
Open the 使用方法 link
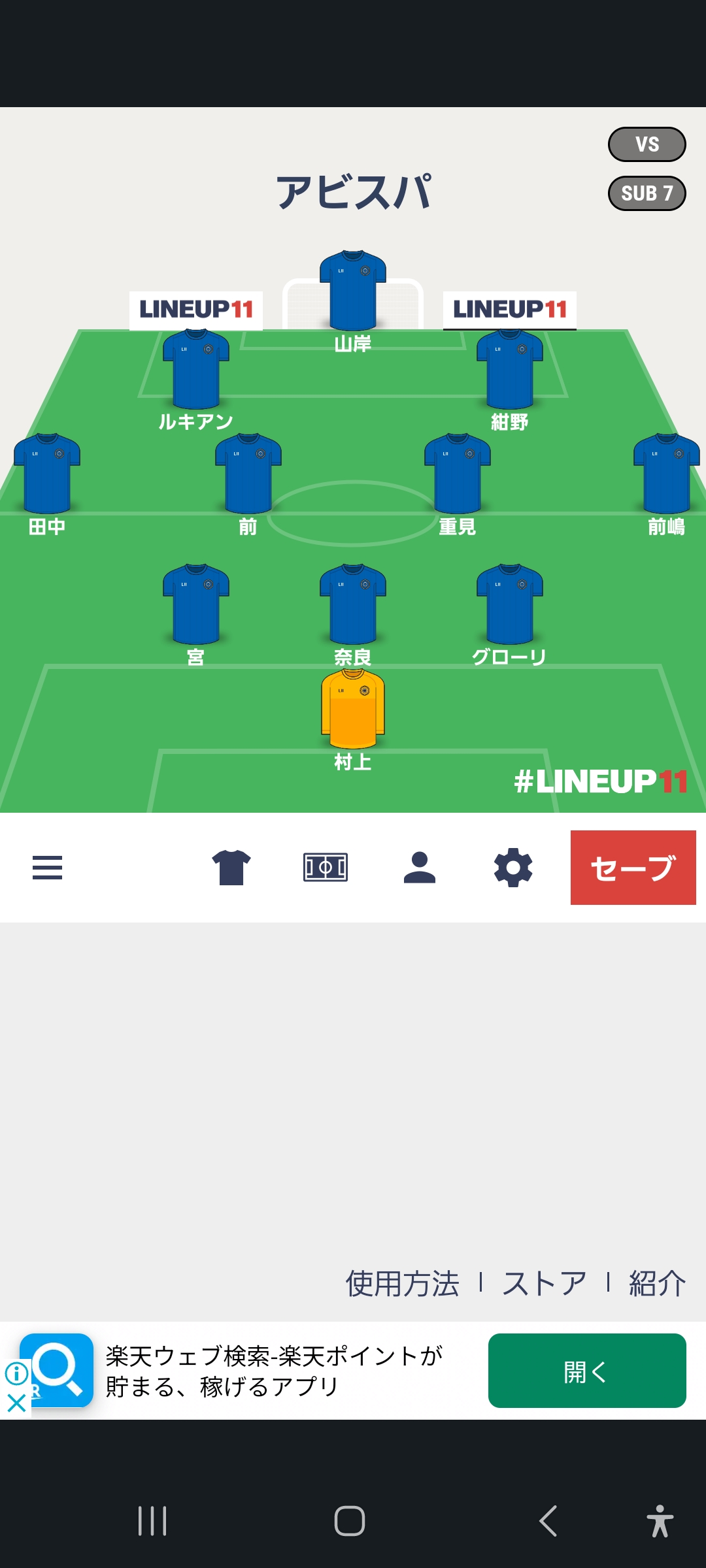pos(402,1284)
